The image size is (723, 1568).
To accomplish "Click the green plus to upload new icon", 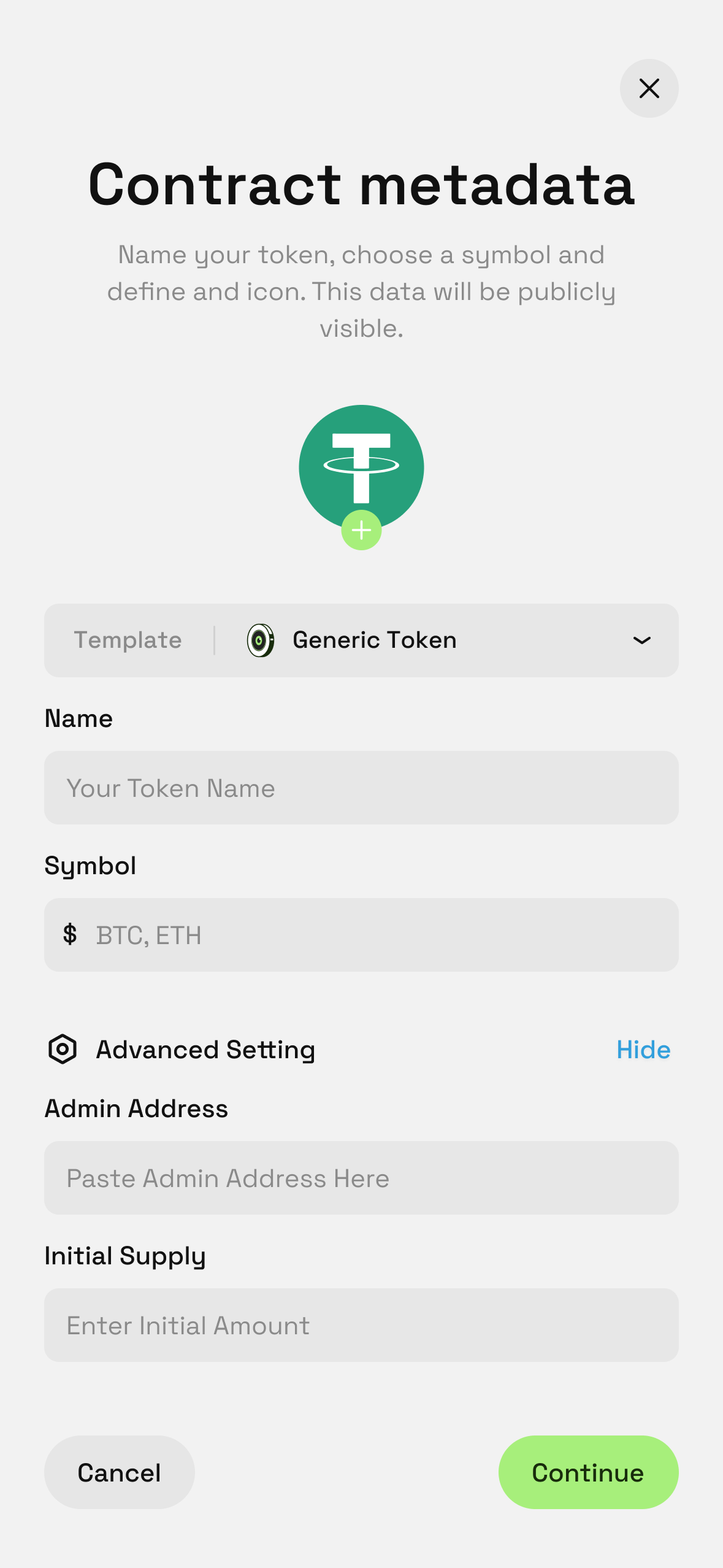I will pyautogui.click(x=361, y=529).
